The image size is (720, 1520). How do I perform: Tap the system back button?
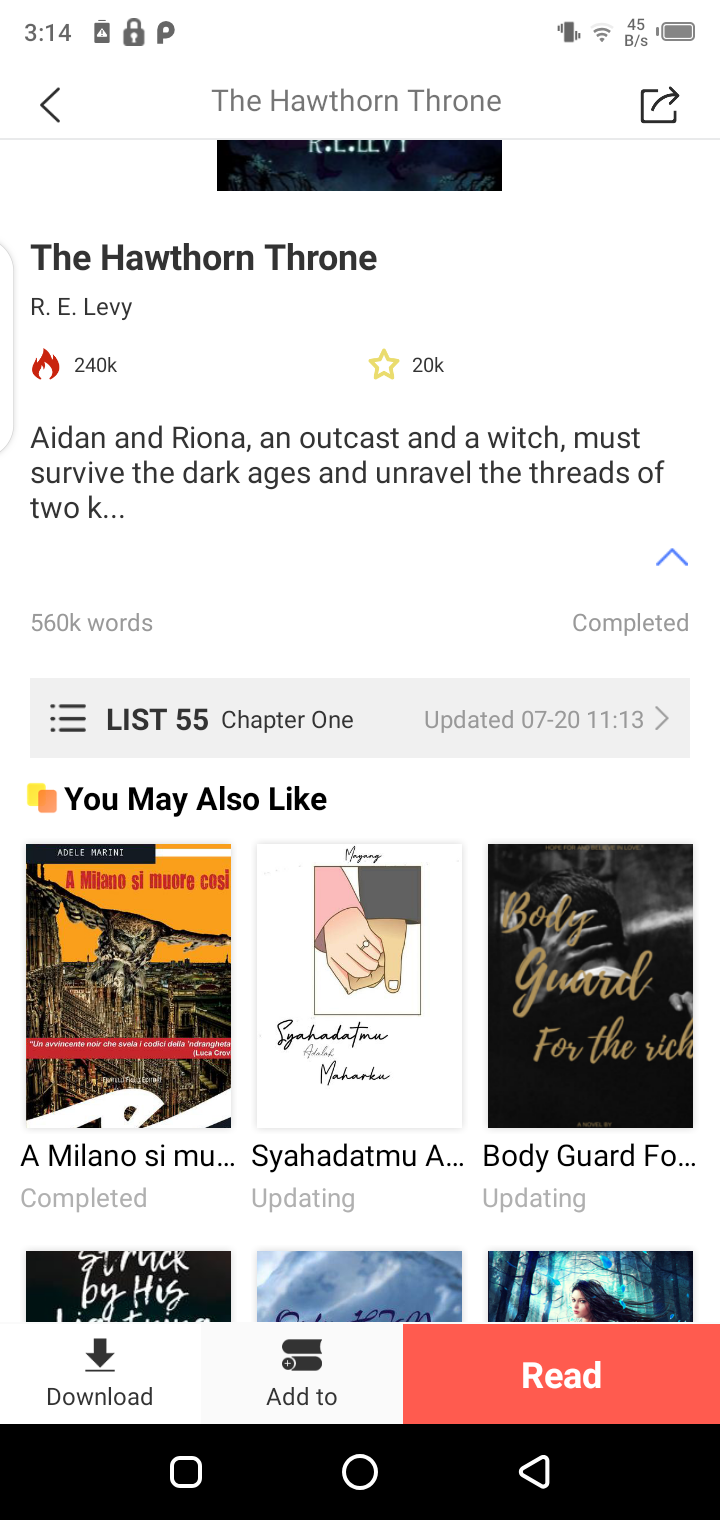tap(534, 1472)
